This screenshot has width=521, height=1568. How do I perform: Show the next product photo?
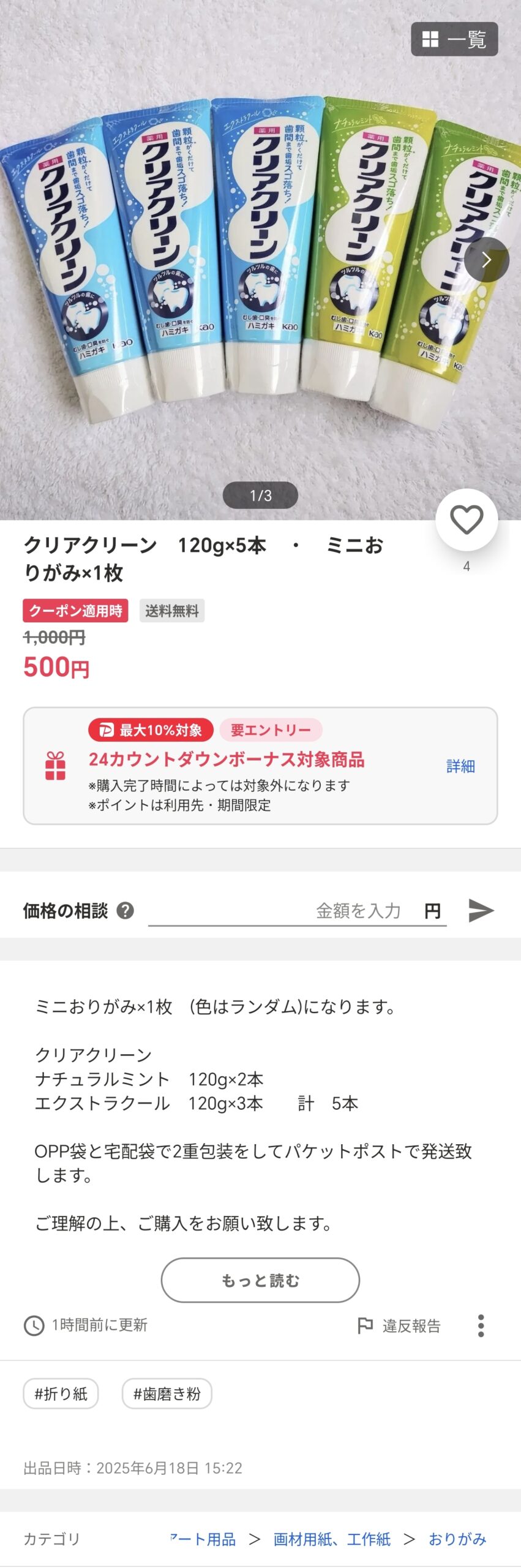click(x=486, y=260)
